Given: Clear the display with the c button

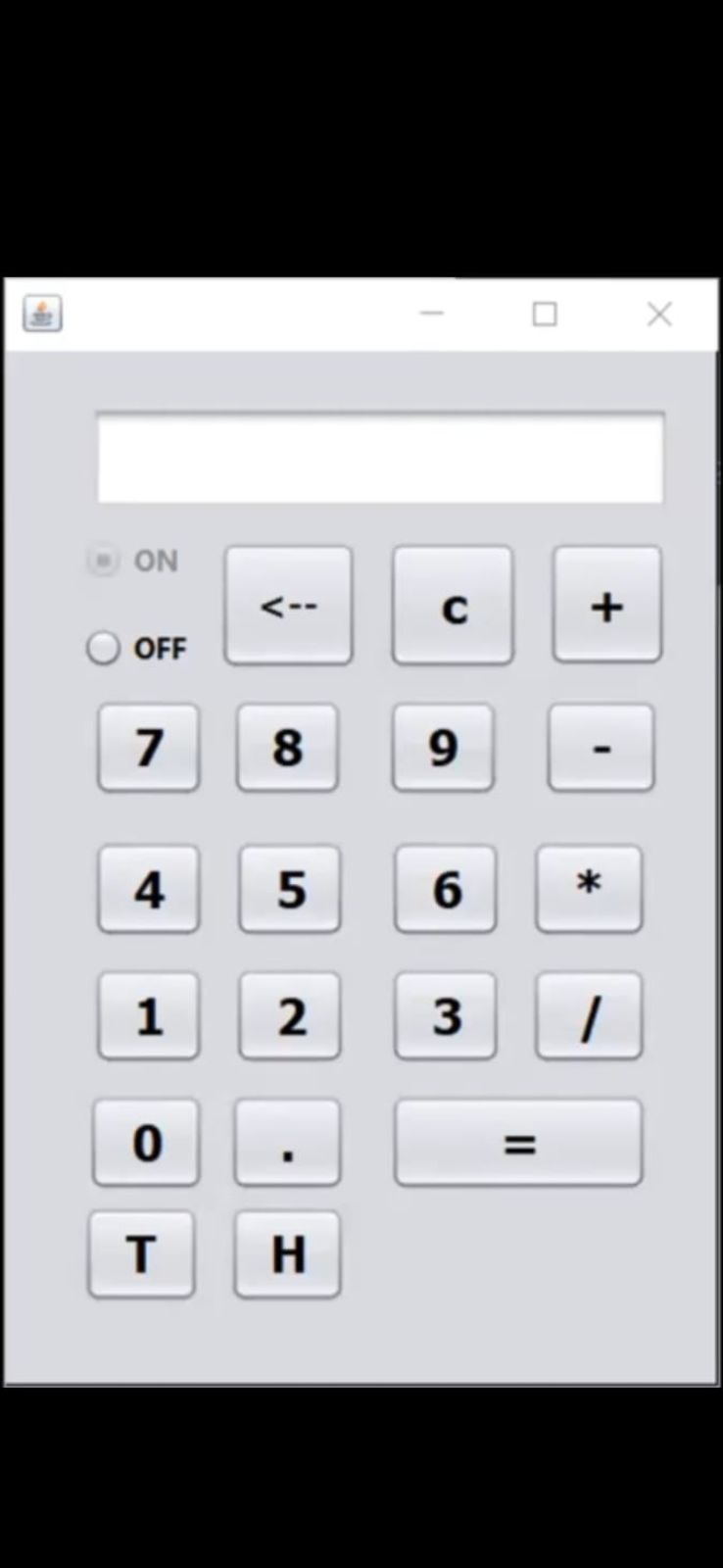Looking at the screenshot, I should coord(453,606).
